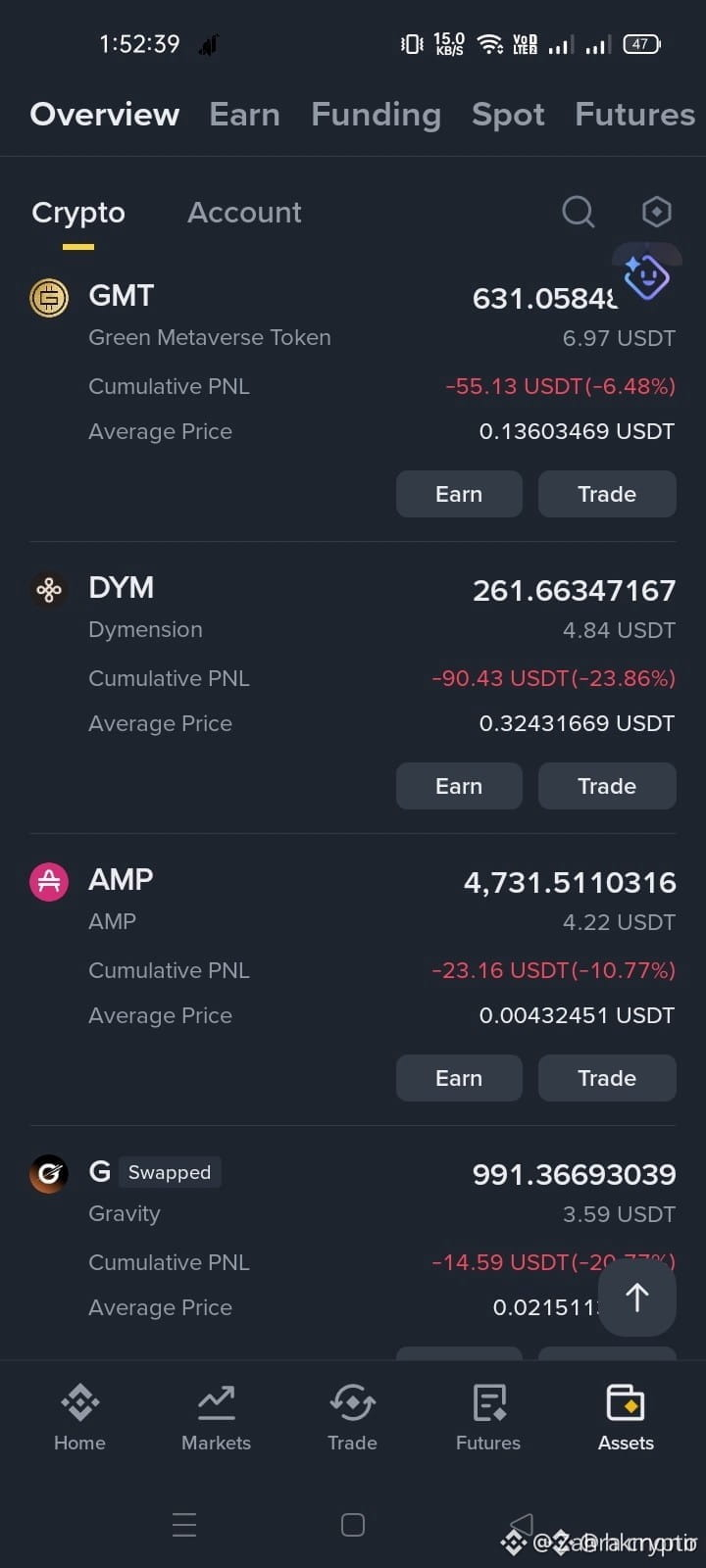The image size is (706, 1568).
Task: Open the hexagon settings icon
Action: pyautogui.click(x=656, y=212)
